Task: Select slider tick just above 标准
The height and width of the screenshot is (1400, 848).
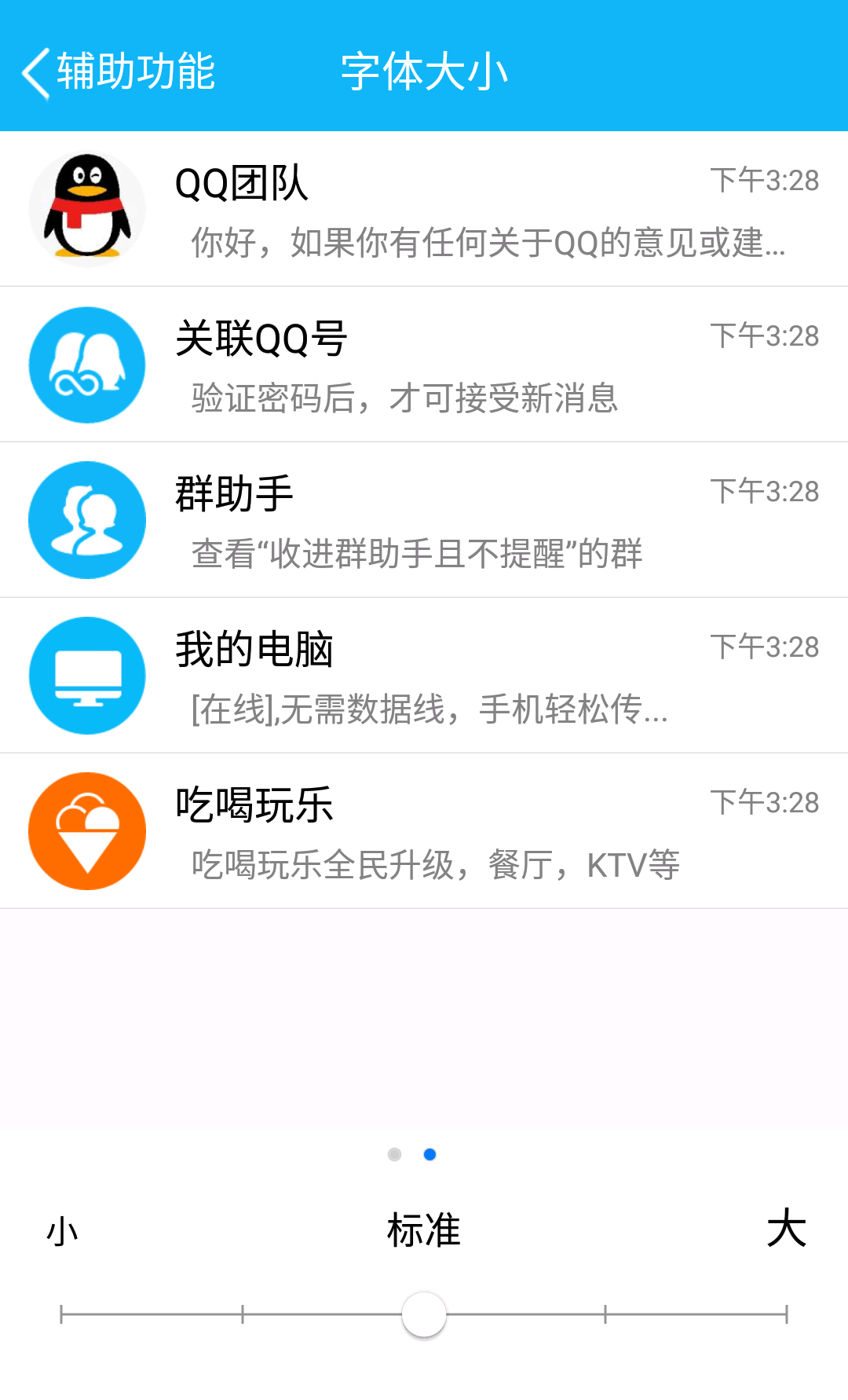Action: click(605, 1314)
